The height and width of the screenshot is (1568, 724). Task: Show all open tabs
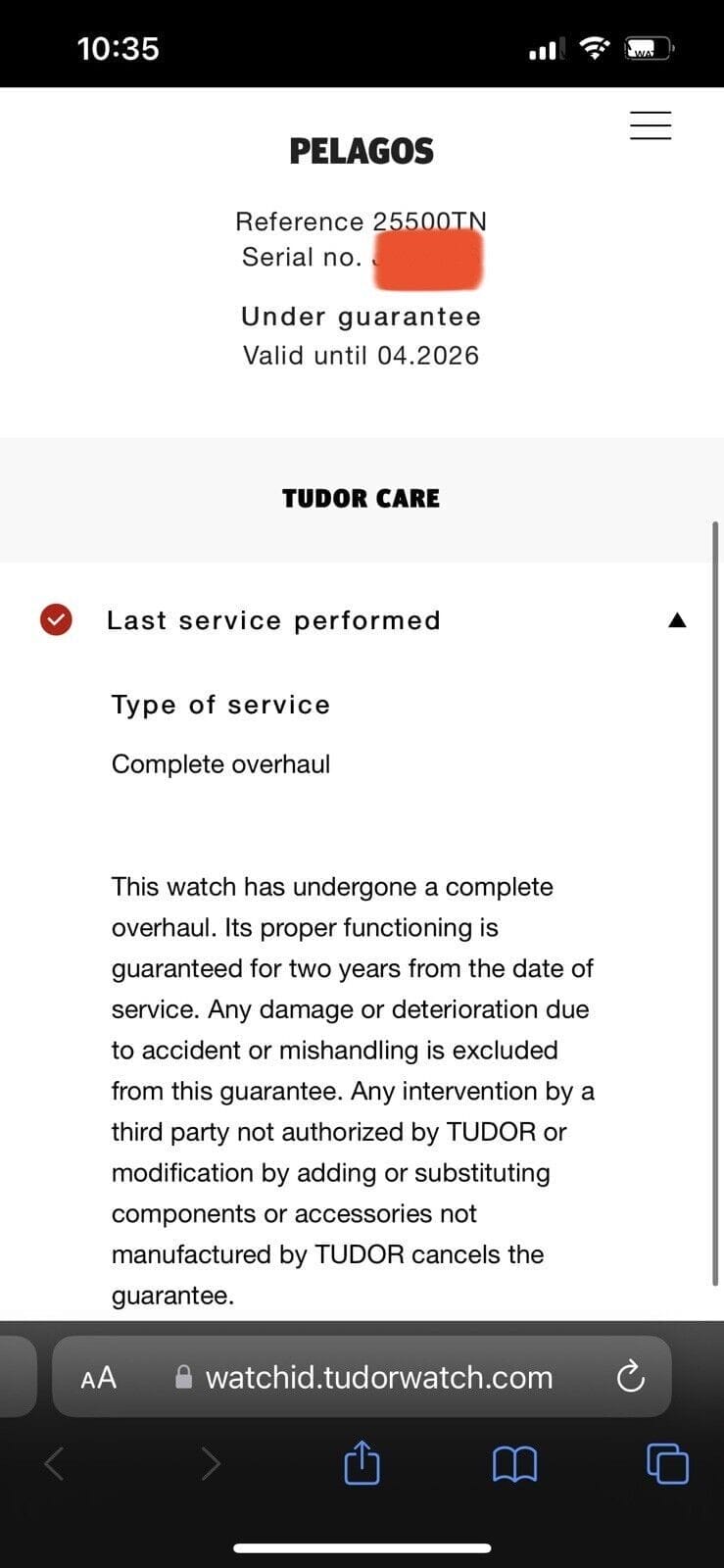(667, 1464)
